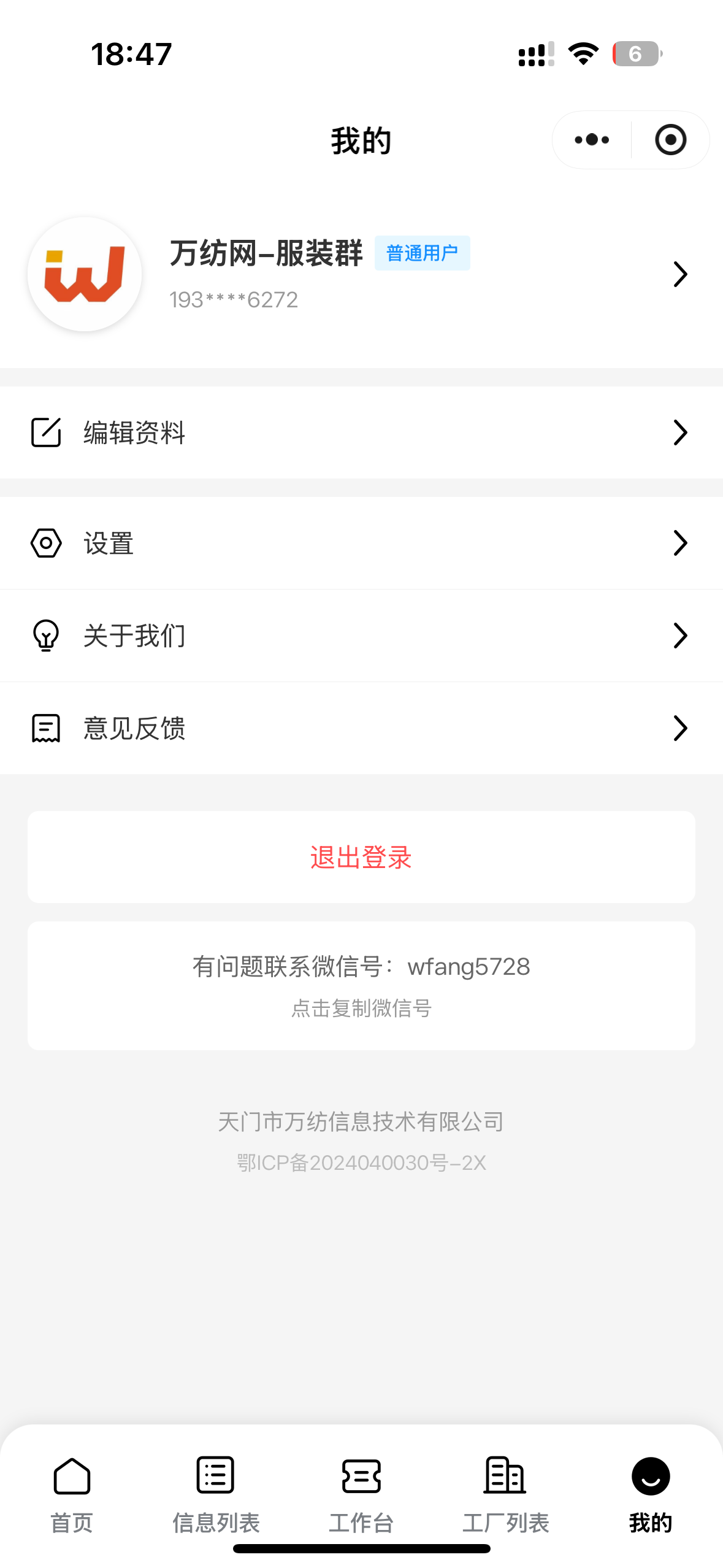Tap the 我的 smiley profile icon
The width and height of the screenshot is (723, 1568).
pos(649,1477)
